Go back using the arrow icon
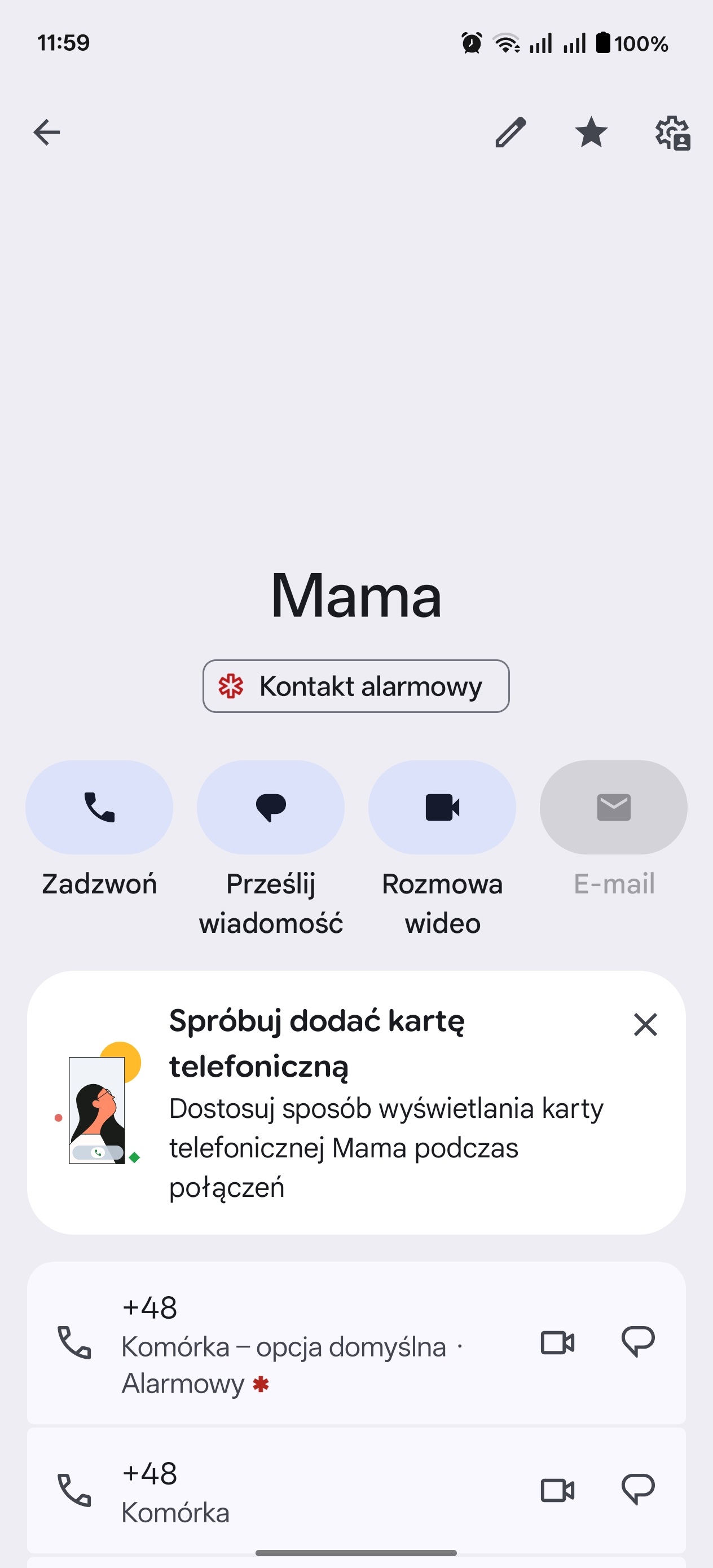 click(x=47, y=132)
